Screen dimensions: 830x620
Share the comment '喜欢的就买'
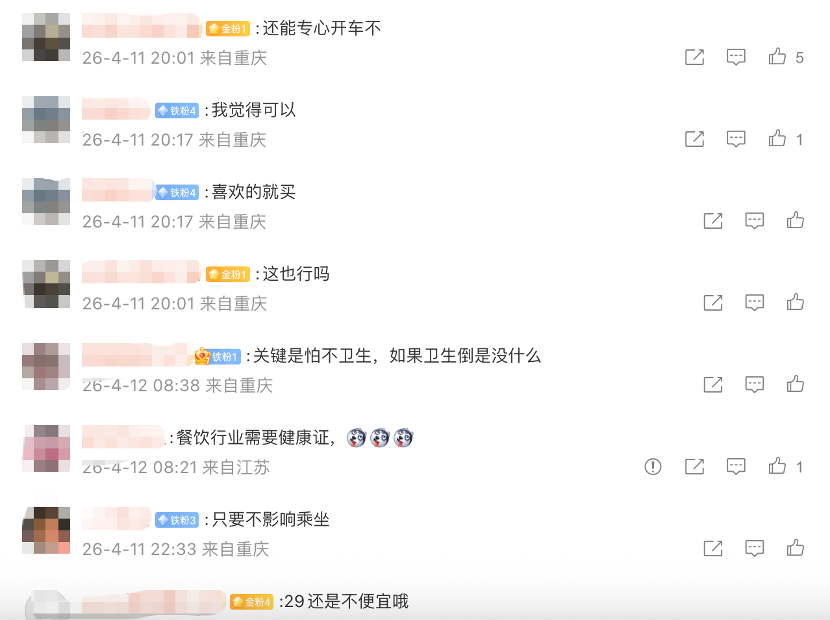click(713, 220)
